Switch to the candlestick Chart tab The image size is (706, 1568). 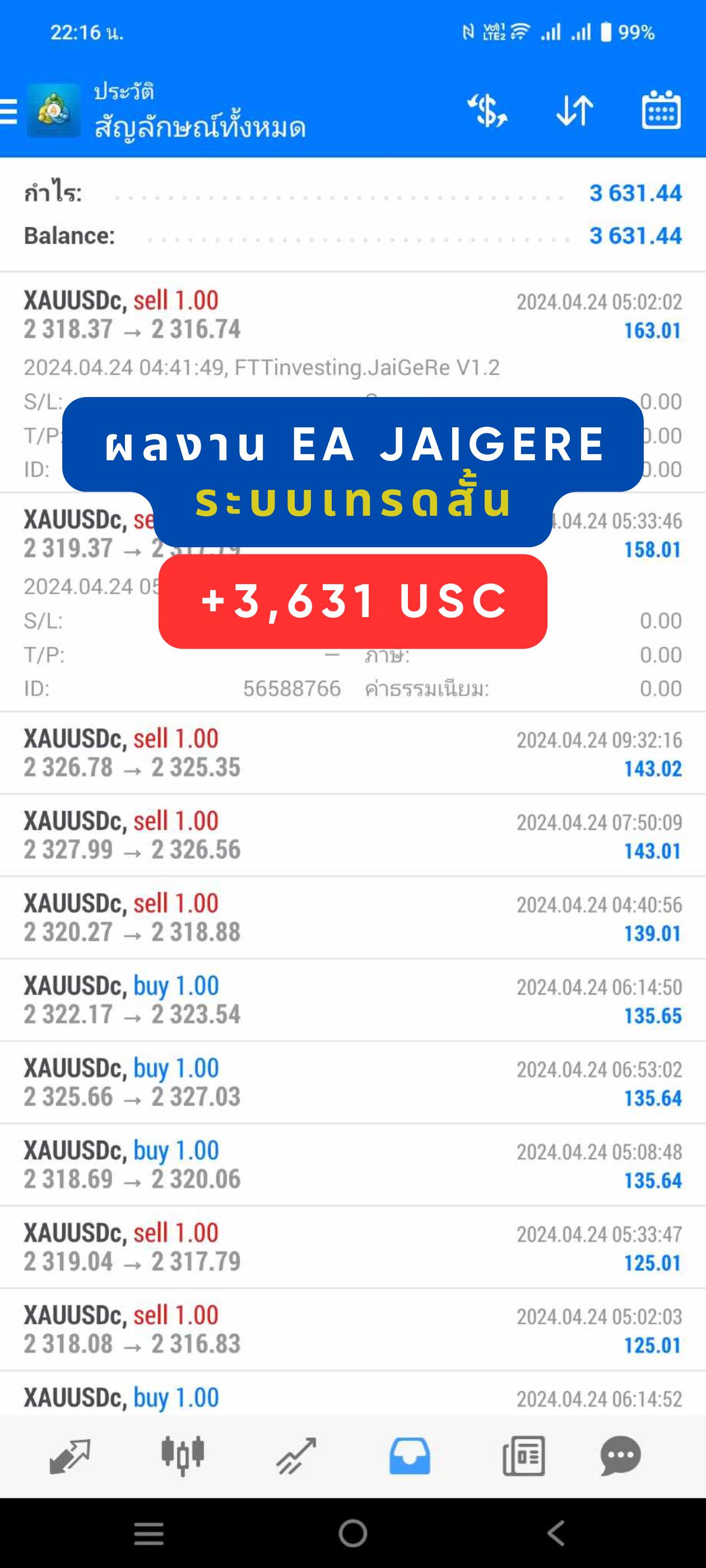(x=183, y=1456)
